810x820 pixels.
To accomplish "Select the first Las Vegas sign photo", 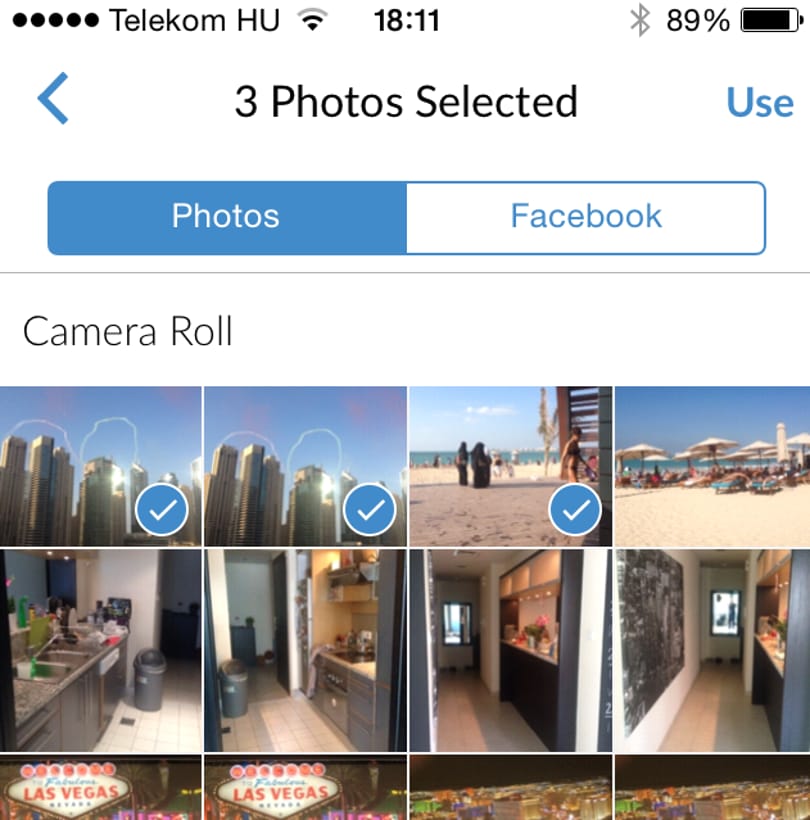I will pos(100,788).
